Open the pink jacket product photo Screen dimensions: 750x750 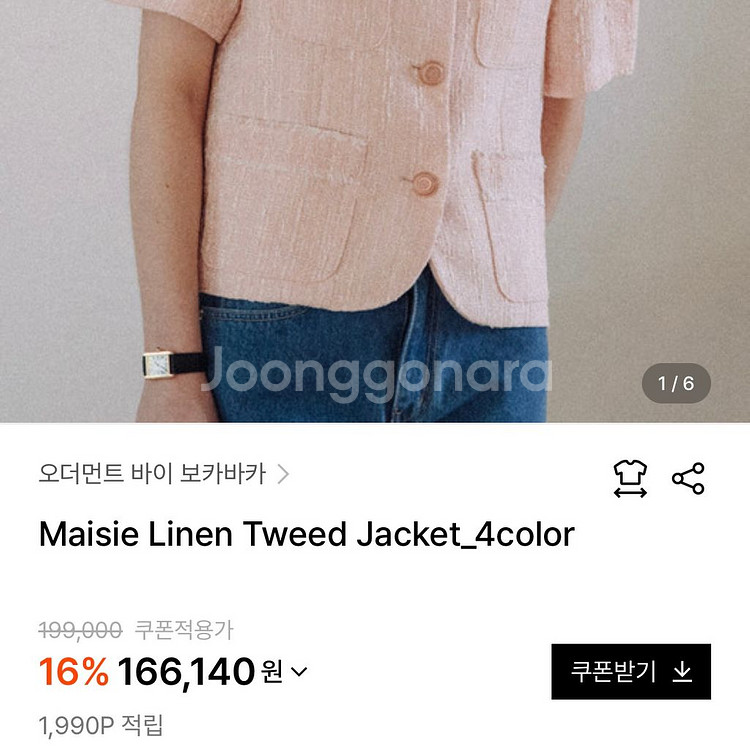coord(375,211)
